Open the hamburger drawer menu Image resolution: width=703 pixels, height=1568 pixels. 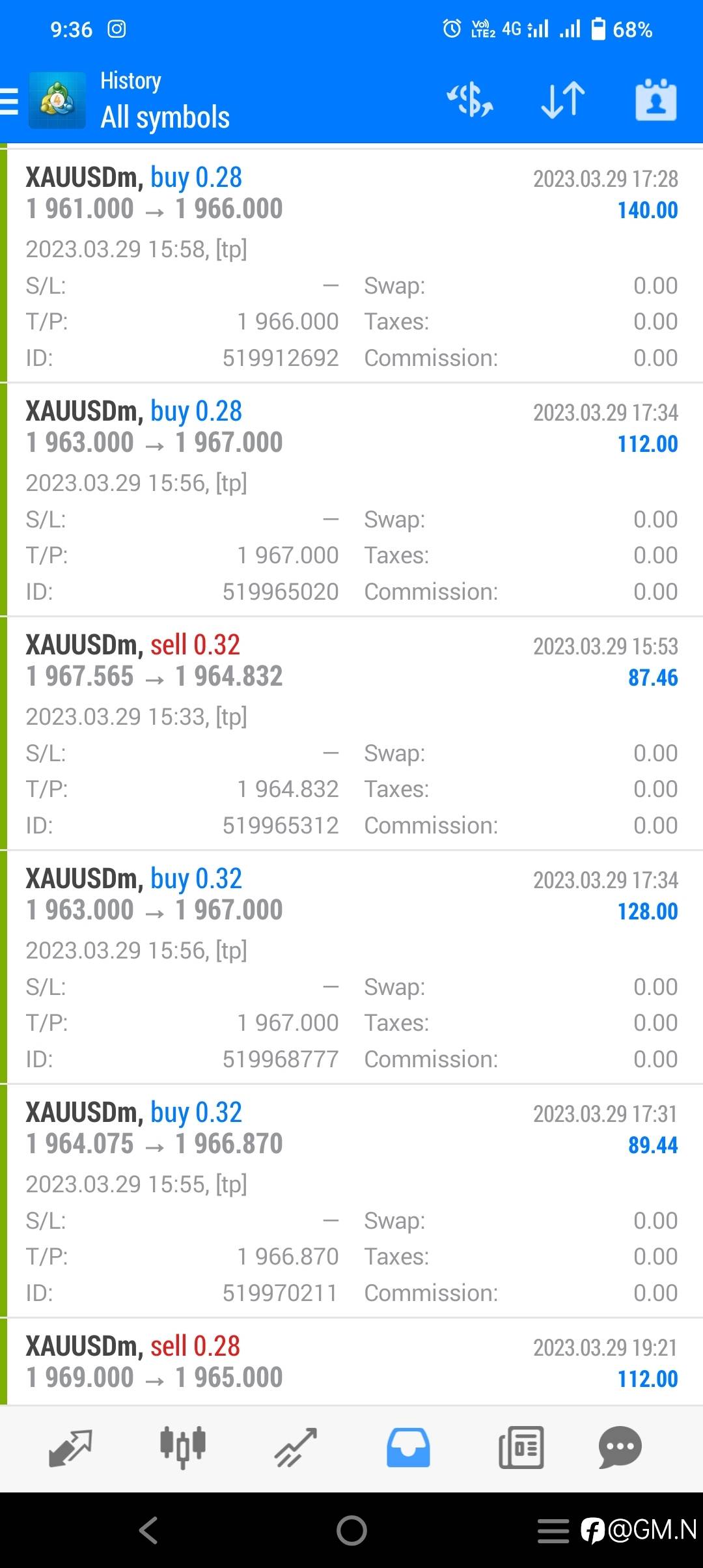[x=10, y=102]
